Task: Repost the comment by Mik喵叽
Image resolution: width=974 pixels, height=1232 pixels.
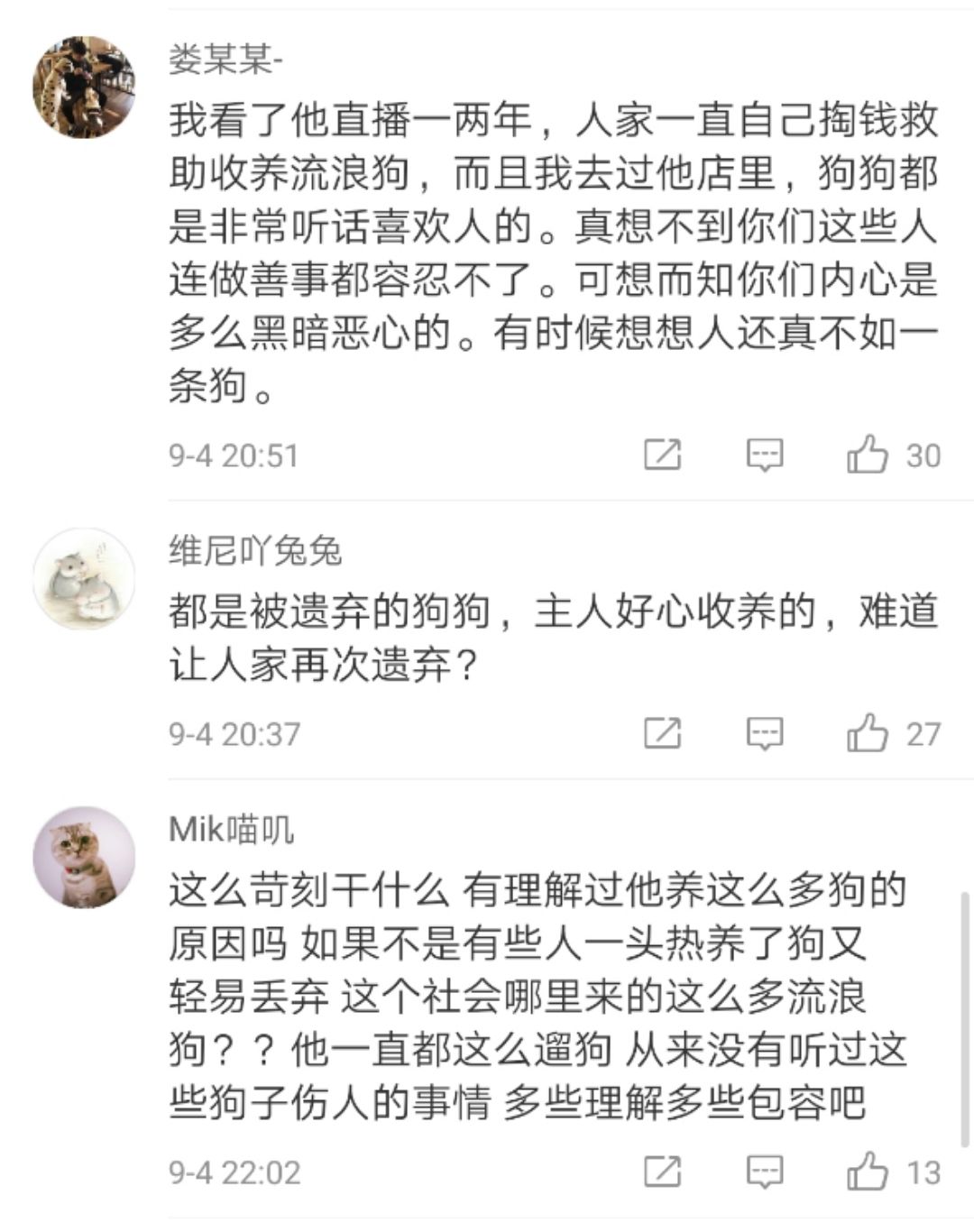Action: pos(662,1172)
